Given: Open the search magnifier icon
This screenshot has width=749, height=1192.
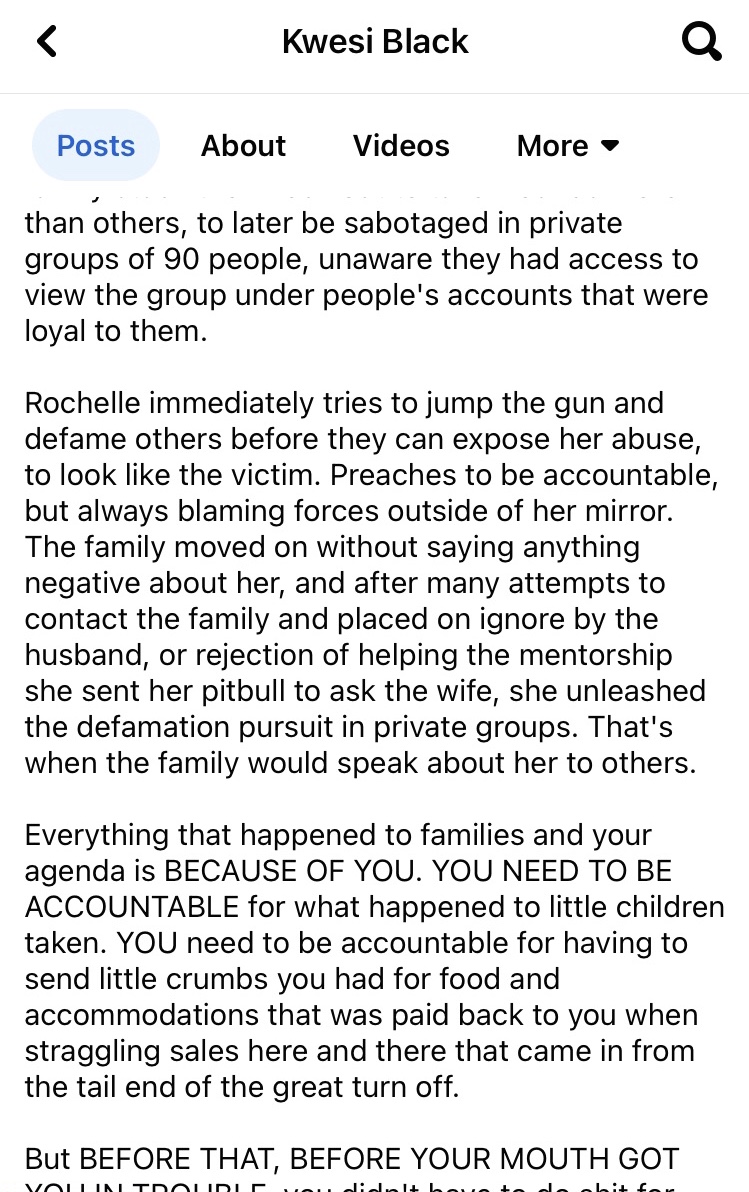Looking at the screenshot, I should coord(700,42).
